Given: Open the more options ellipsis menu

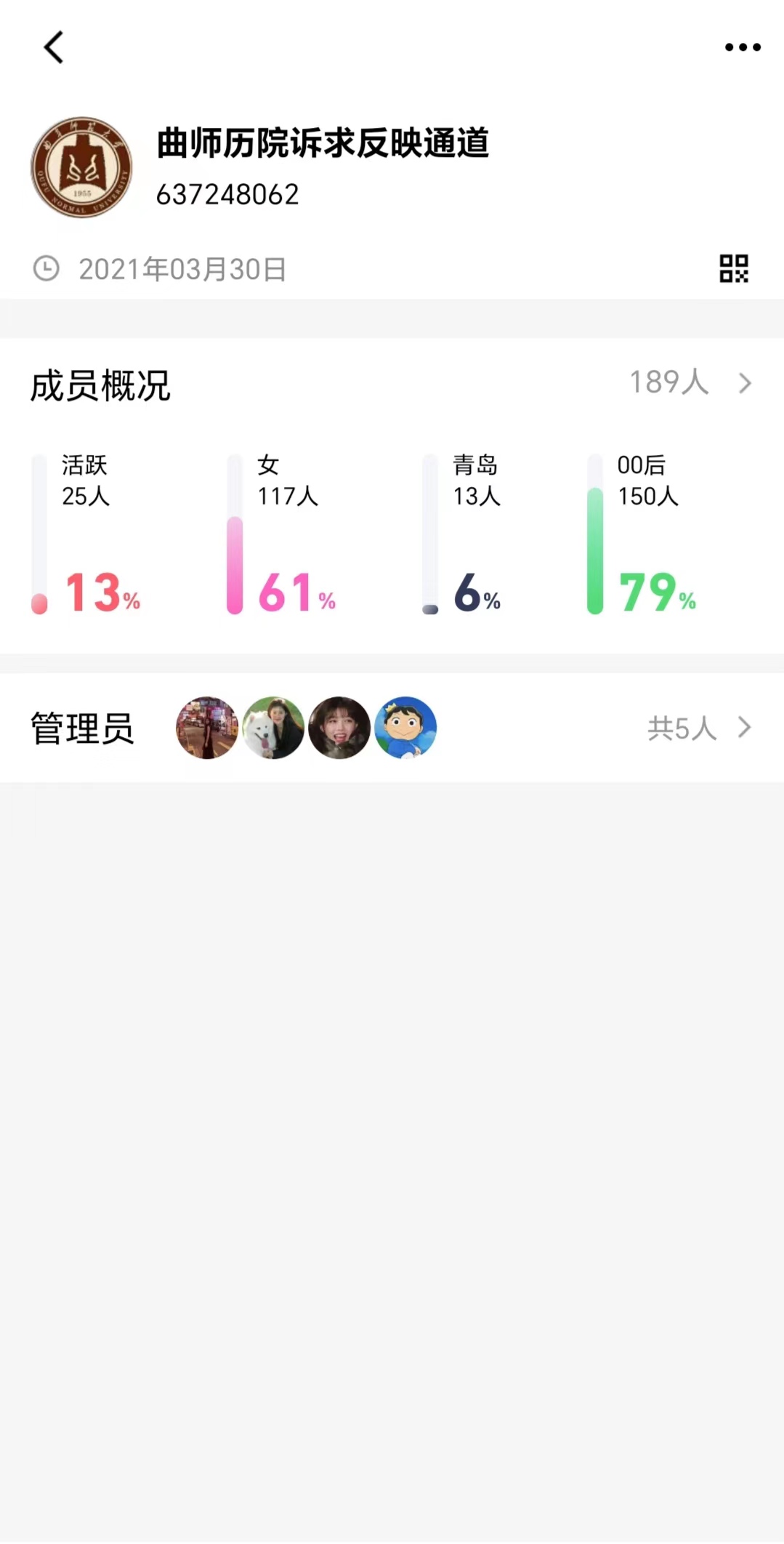Looking at the screenshot, I should coord(742,47).
